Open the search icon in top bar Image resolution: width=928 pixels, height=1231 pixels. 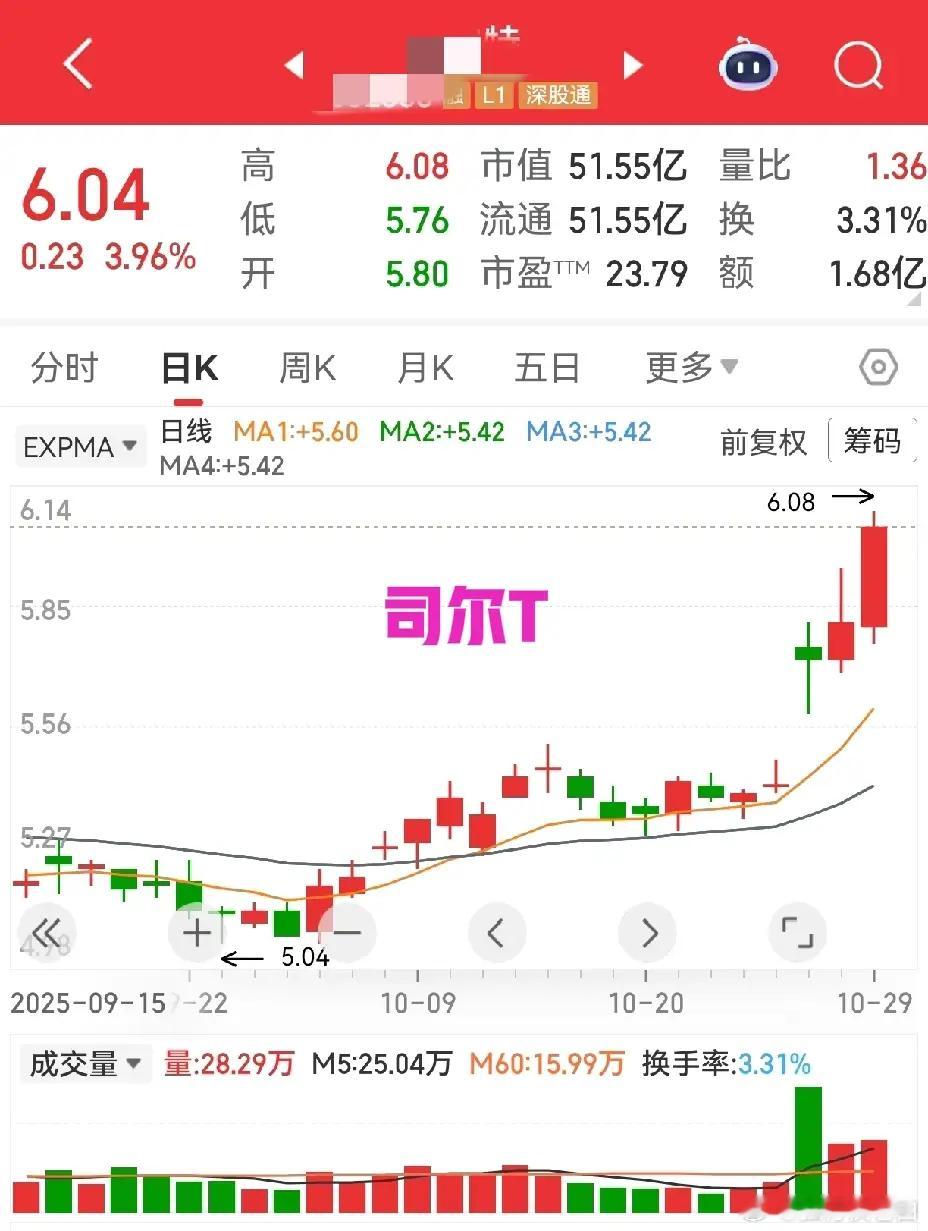click(x=857, y=64)
